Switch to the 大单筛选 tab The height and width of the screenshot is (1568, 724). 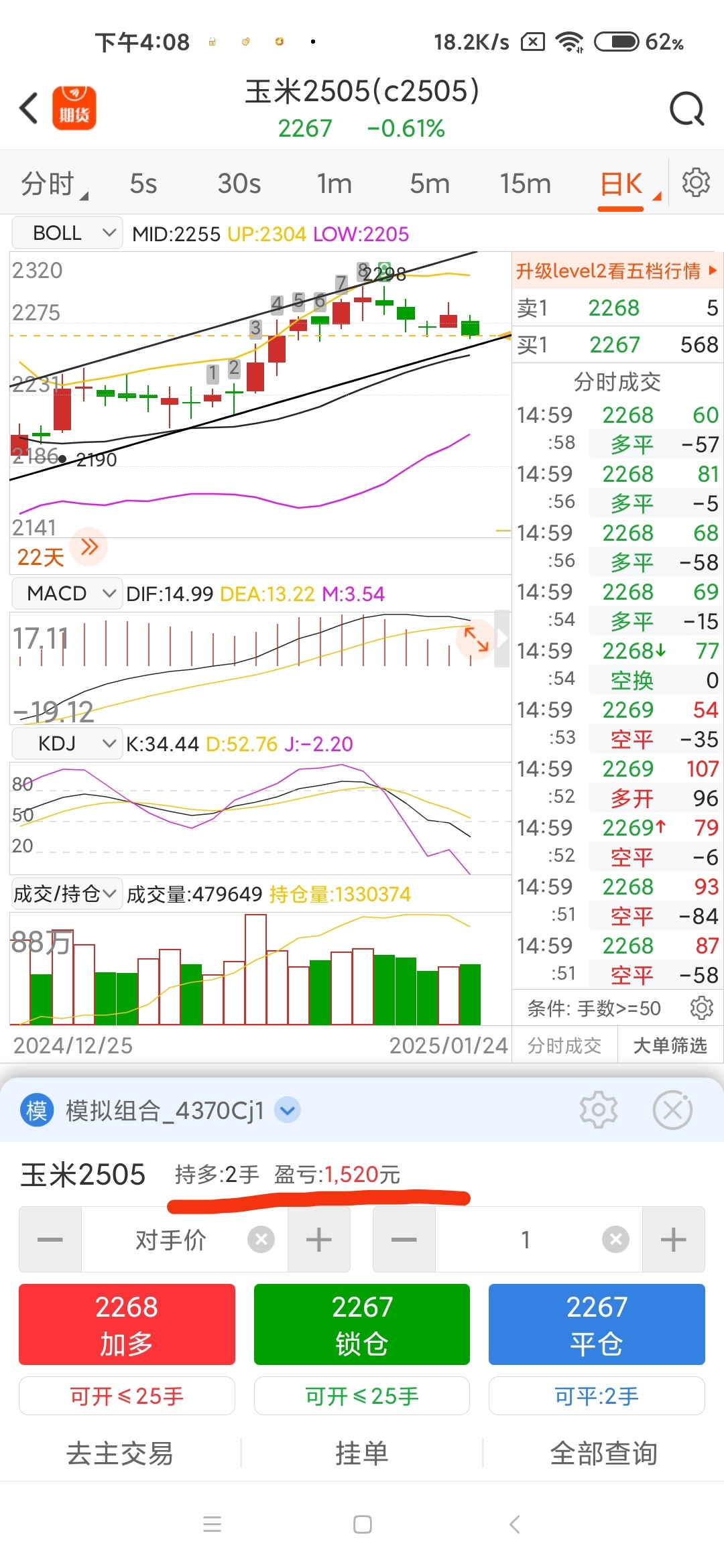[x=670, y=1045]
